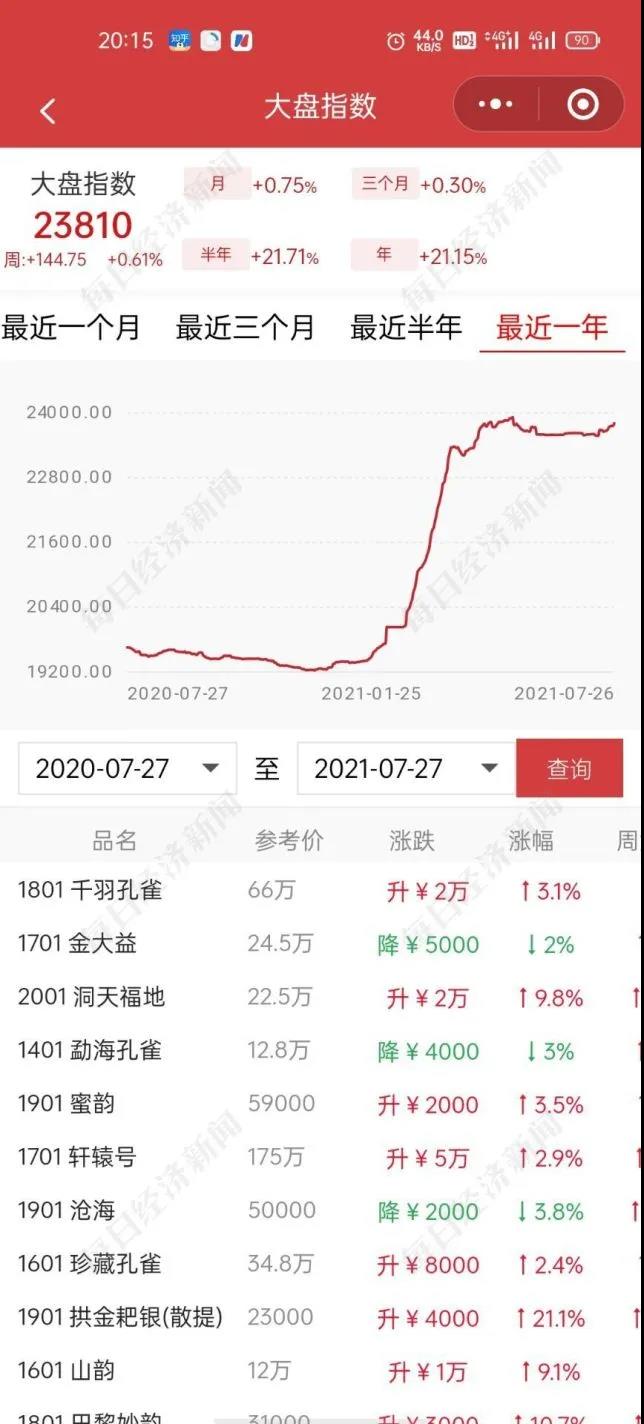Screen dimensions: 644x1424
Task: Open the 1801 千羽孔雀 row
Action: (90, 890)
